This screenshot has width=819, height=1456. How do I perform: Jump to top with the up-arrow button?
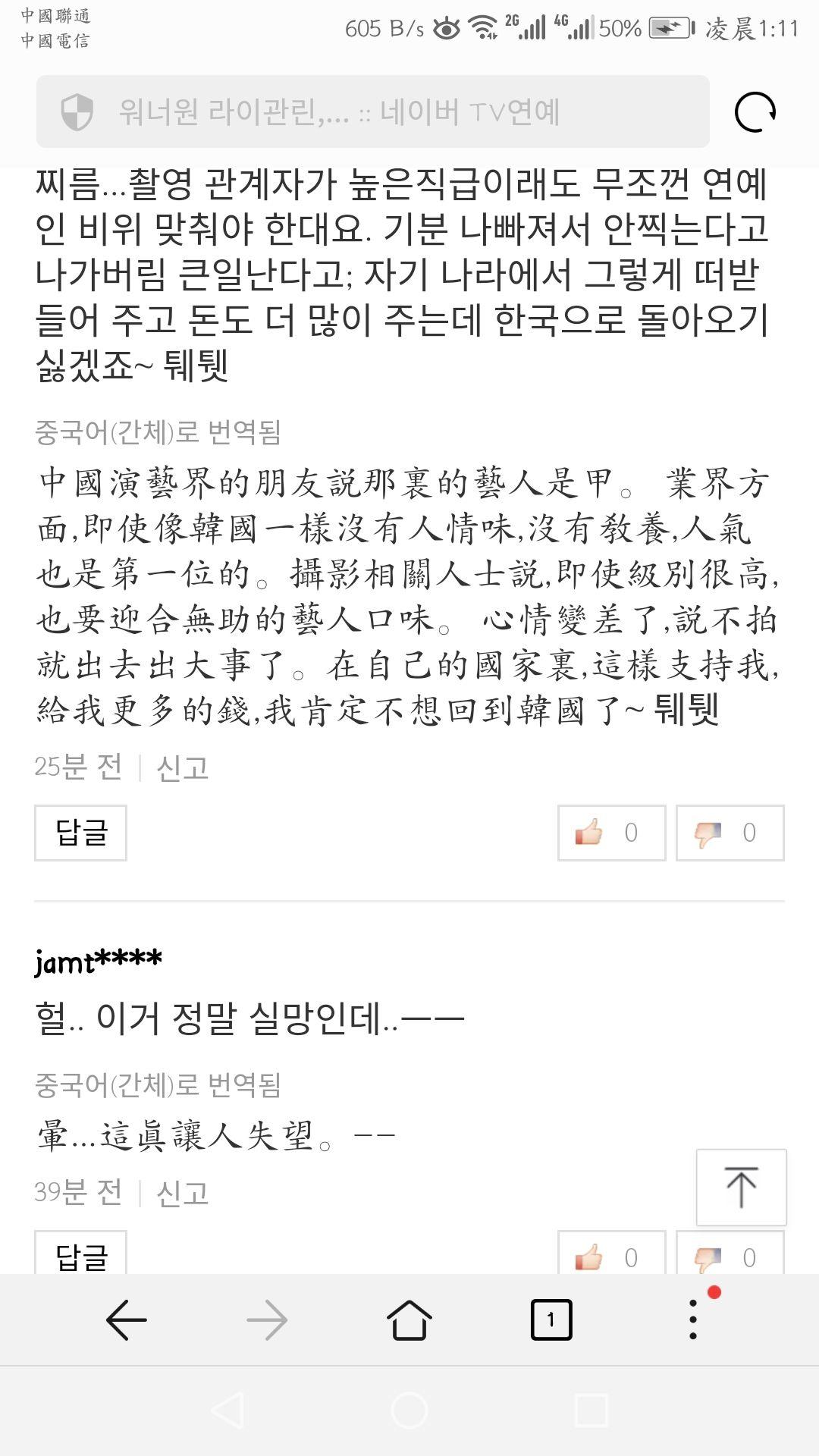741,1187
